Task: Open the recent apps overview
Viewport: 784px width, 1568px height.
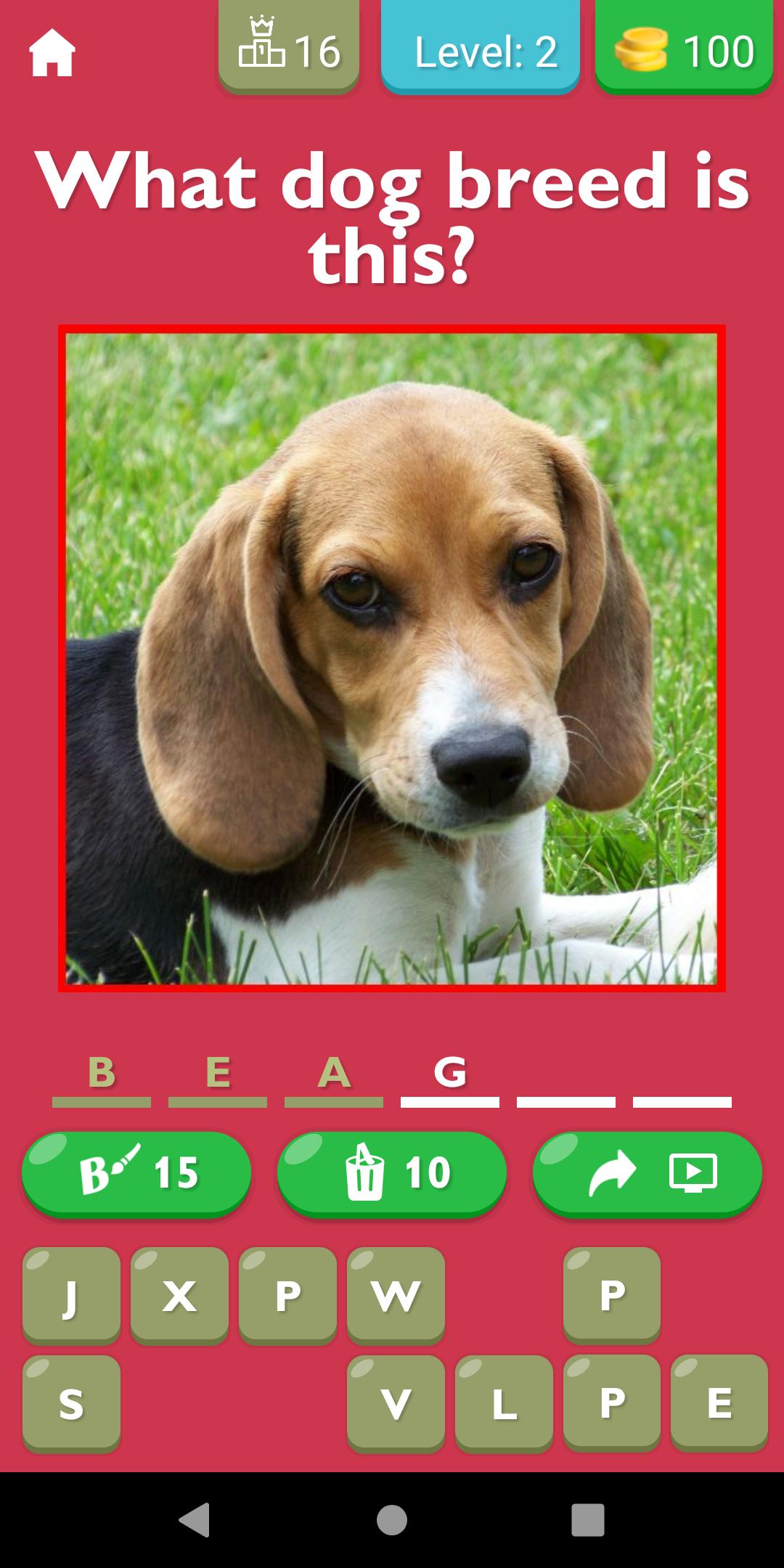Action: pos(588,1519)
